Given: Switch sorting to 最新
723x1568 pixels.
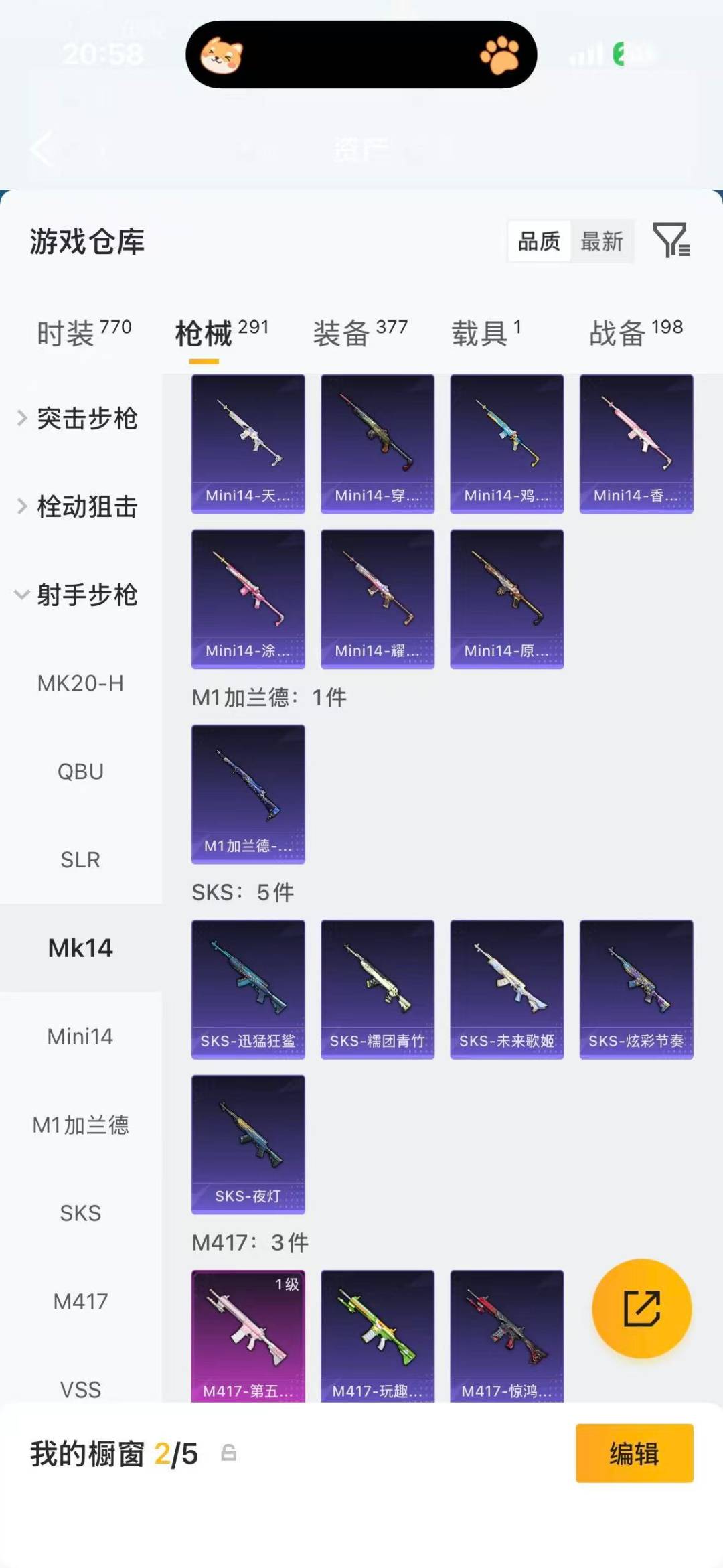Looking at the screenshot, I should point(601,242).
